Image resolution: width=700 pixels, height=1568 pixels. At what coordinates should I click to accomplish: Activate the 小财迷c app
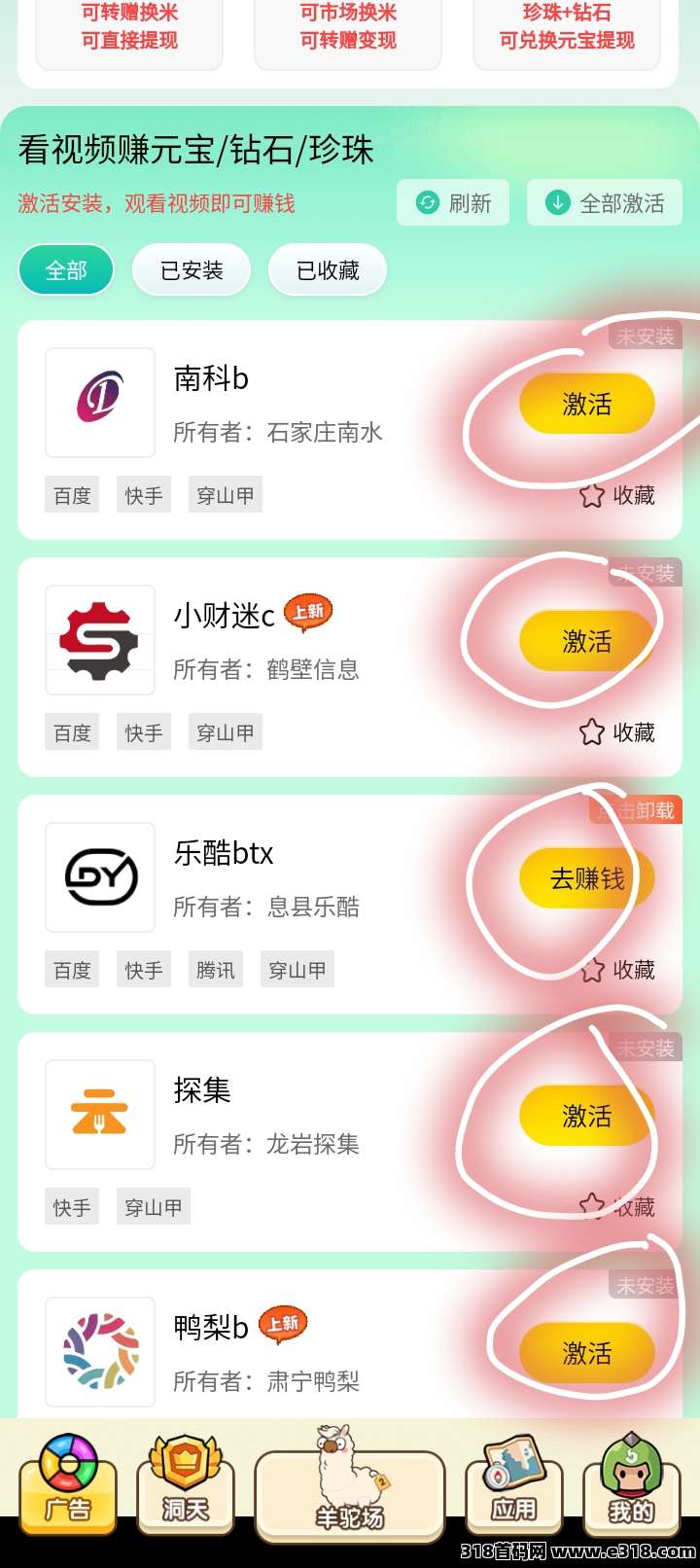(586, 641)
